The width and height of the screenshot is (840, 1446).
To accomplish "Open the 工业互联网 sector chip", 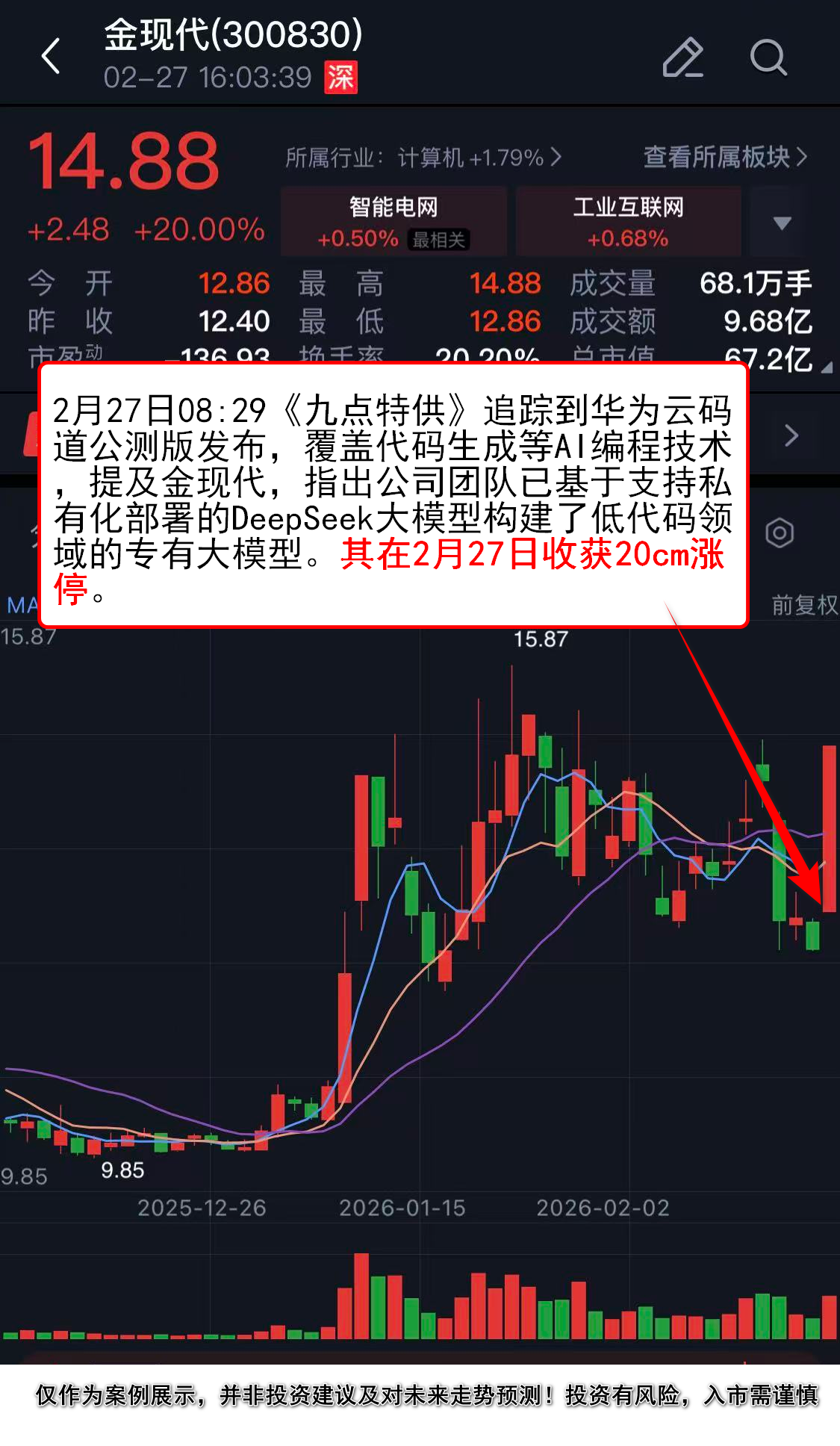I will pos(628,222).
